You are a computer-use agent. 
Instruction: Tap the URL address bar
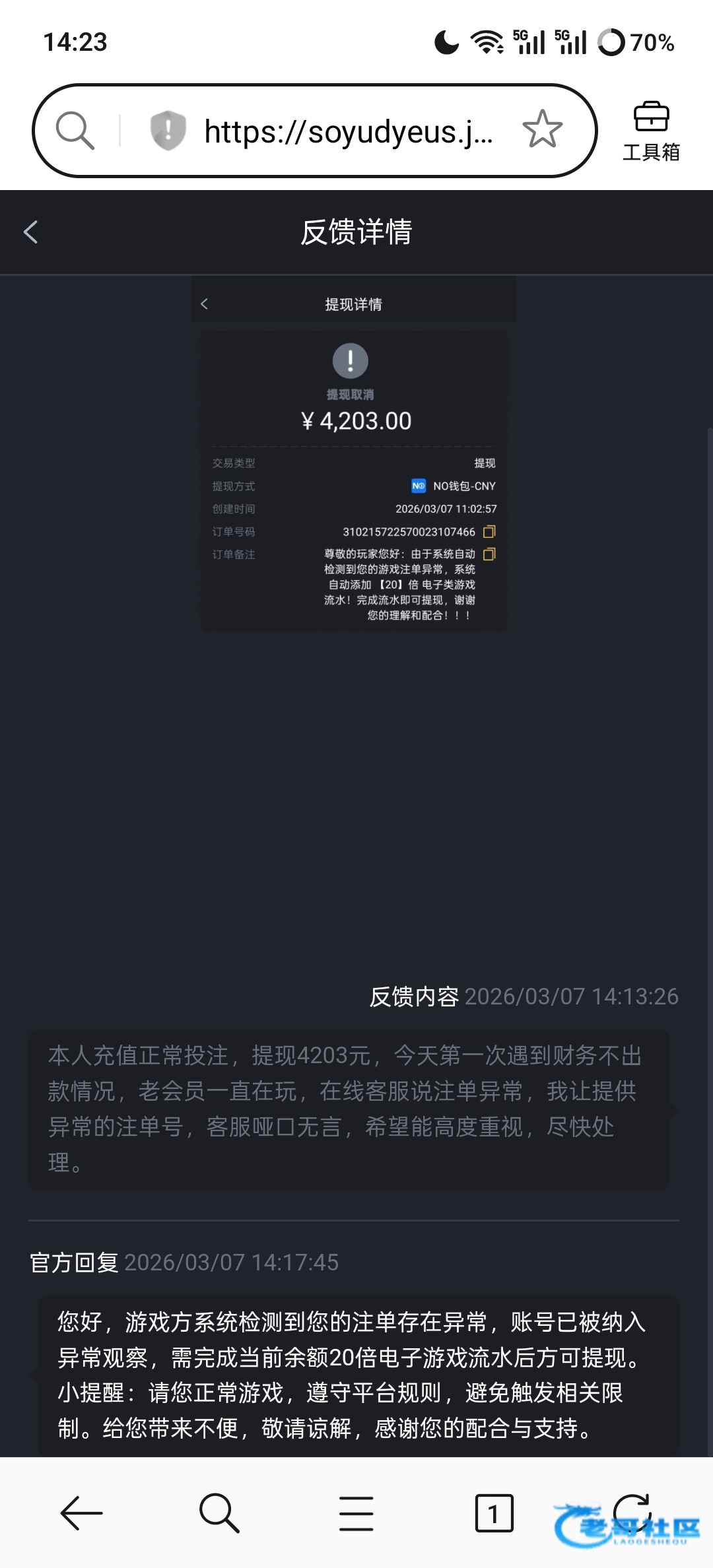[348, 131]
